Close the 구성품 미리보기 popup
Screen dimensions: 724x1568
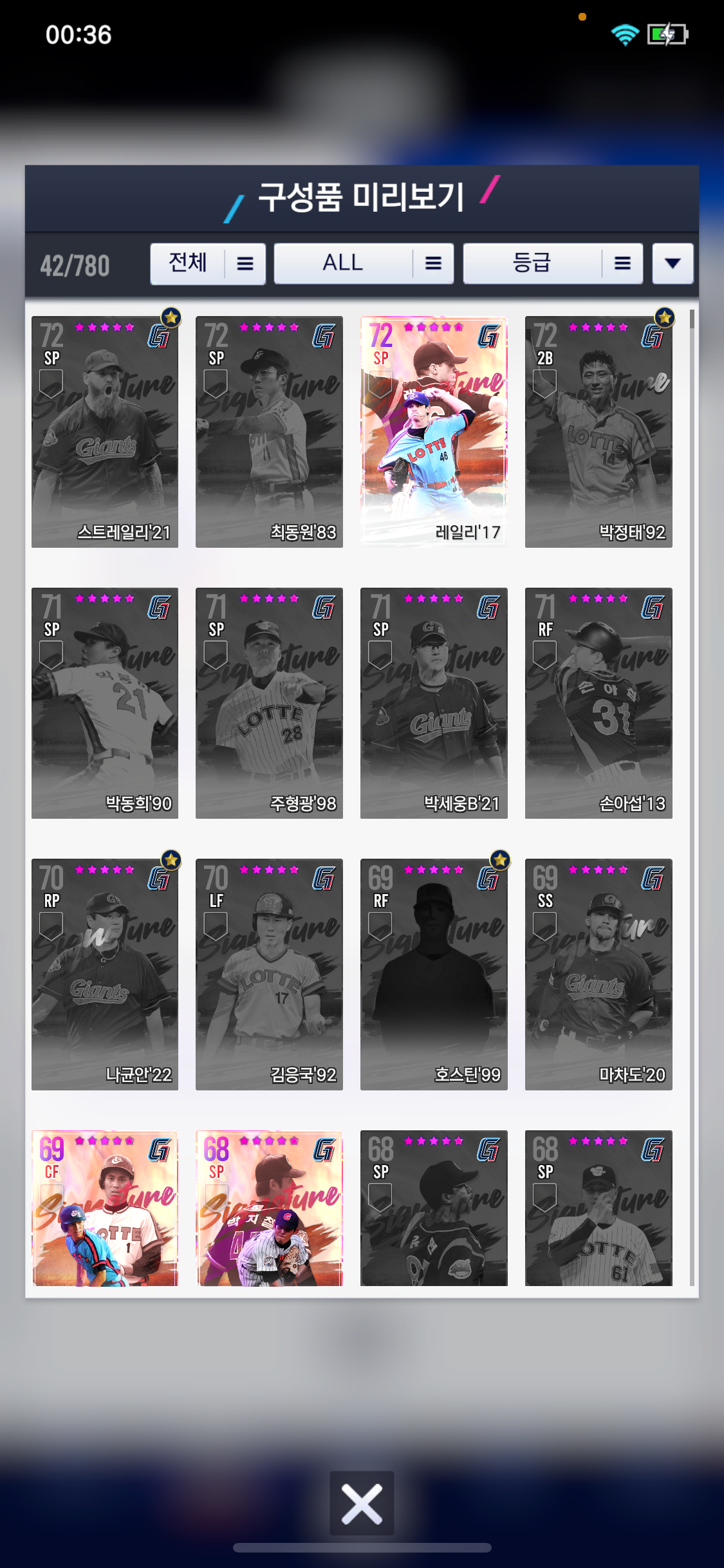tap(362, 1504)
